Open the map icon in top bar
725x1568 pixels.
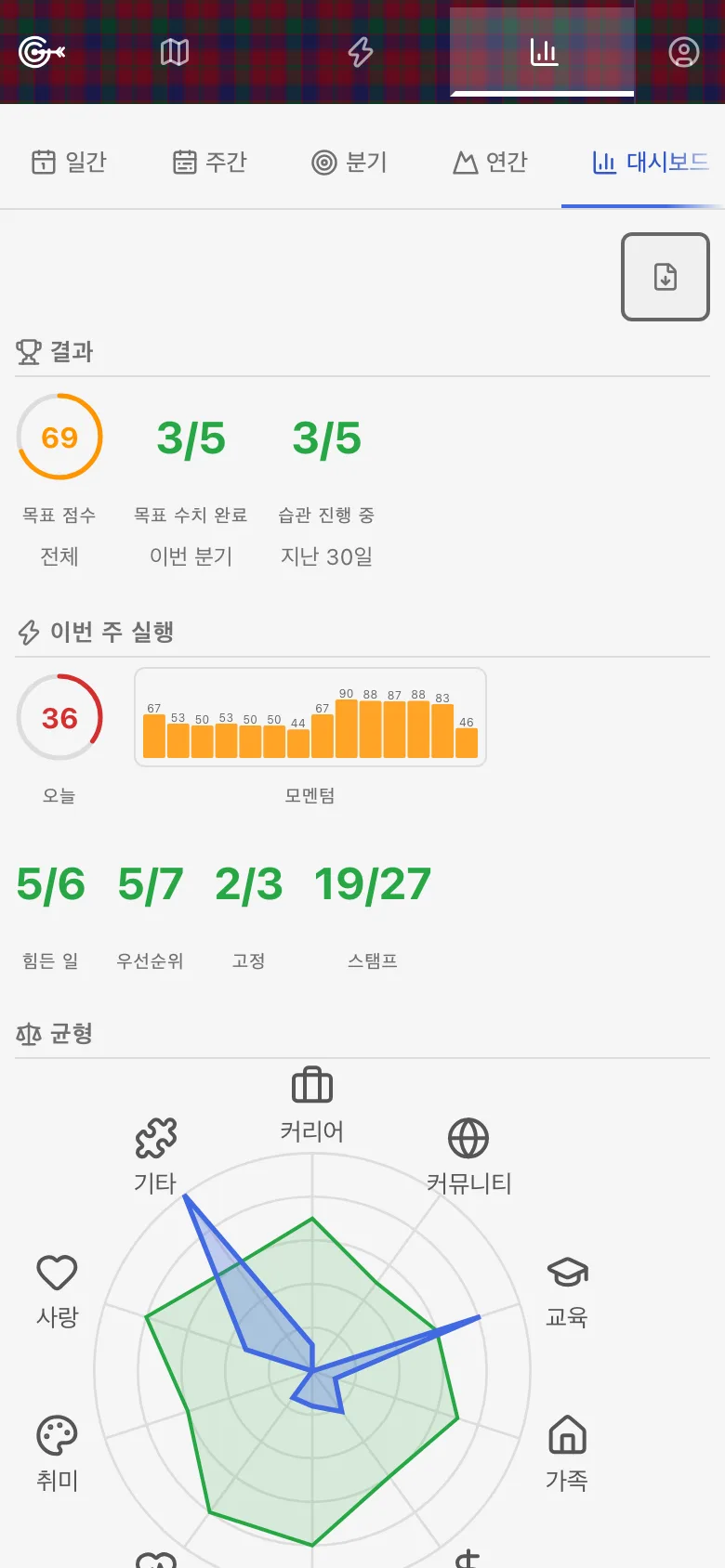(x=175, y=52)
